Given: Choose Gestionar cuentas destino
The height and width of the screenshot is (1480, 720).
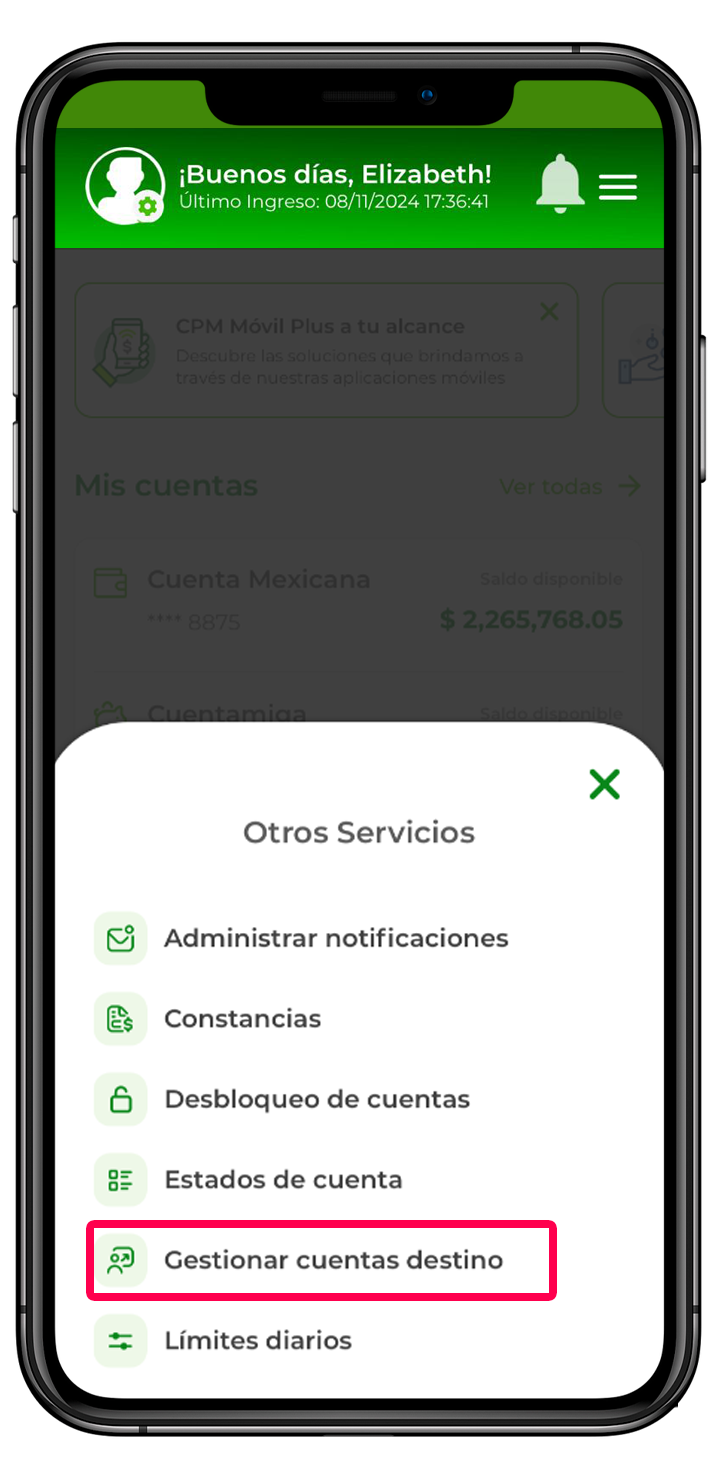Looking at the screenshot, I should [x=332, y=1260].
